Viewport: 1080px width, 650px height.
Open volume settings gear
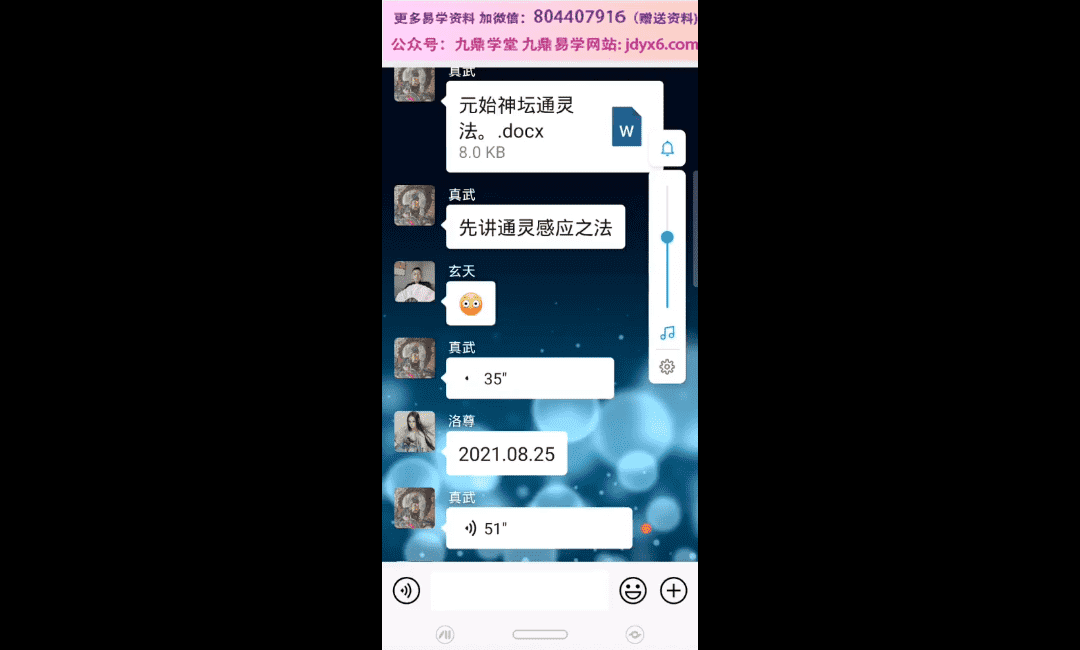click(667, 367)
